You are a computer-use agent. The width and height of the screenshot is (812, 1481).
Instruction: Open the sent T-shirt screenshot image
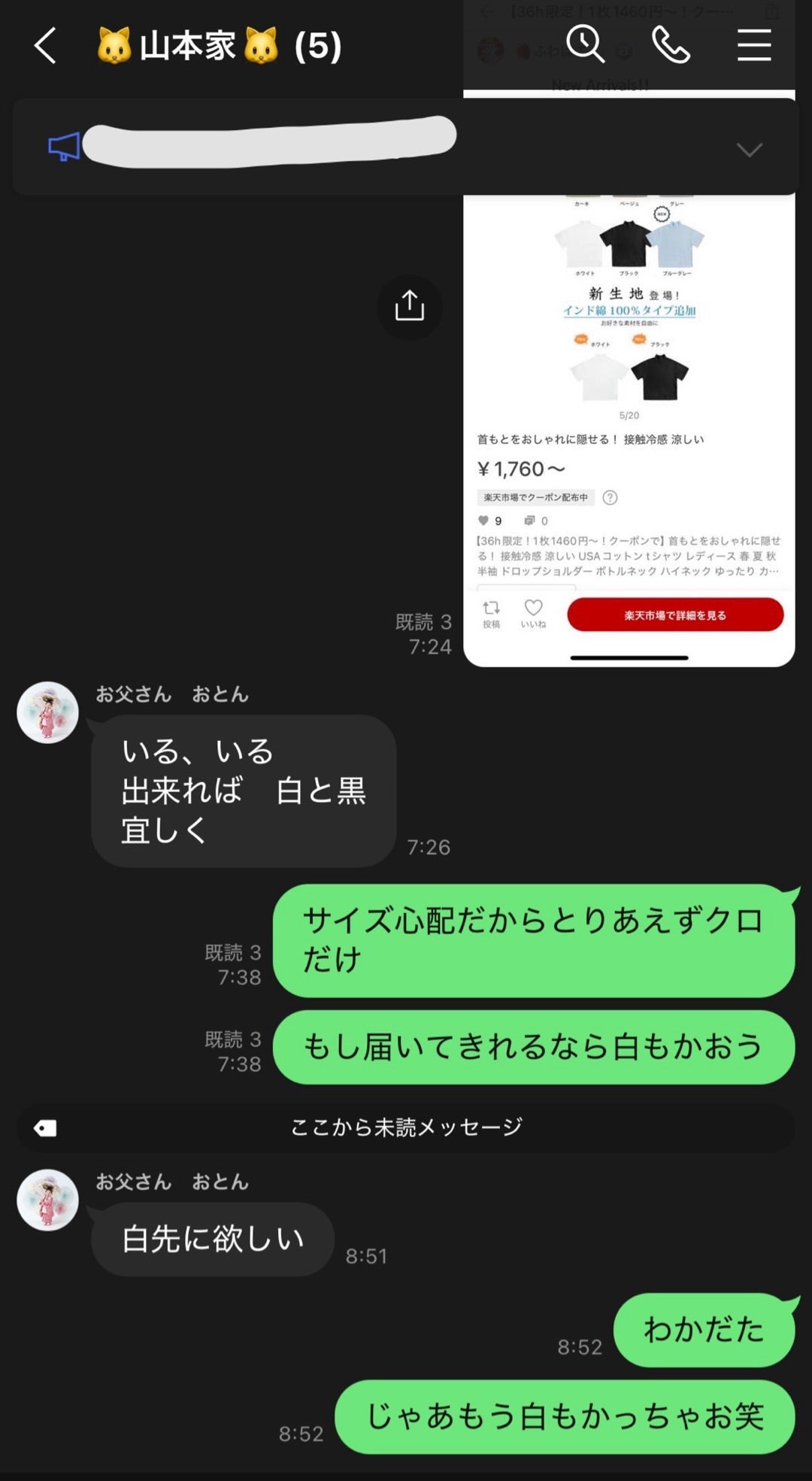click(629, 421)
